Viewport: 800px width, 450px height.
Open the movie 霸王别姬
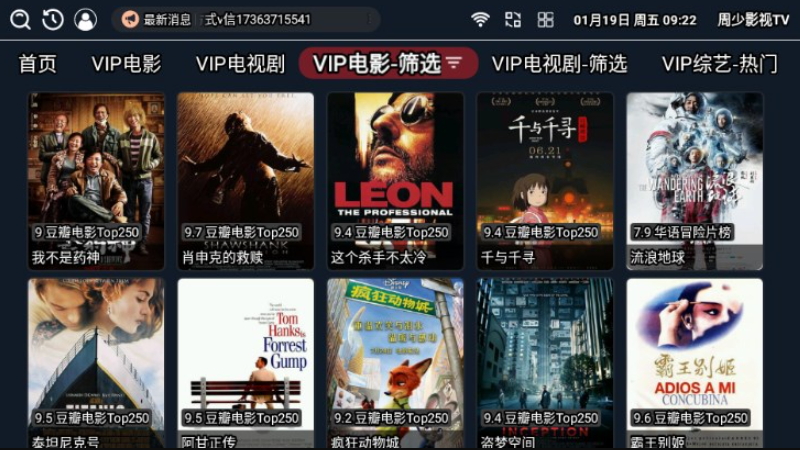tap(694, 362)
